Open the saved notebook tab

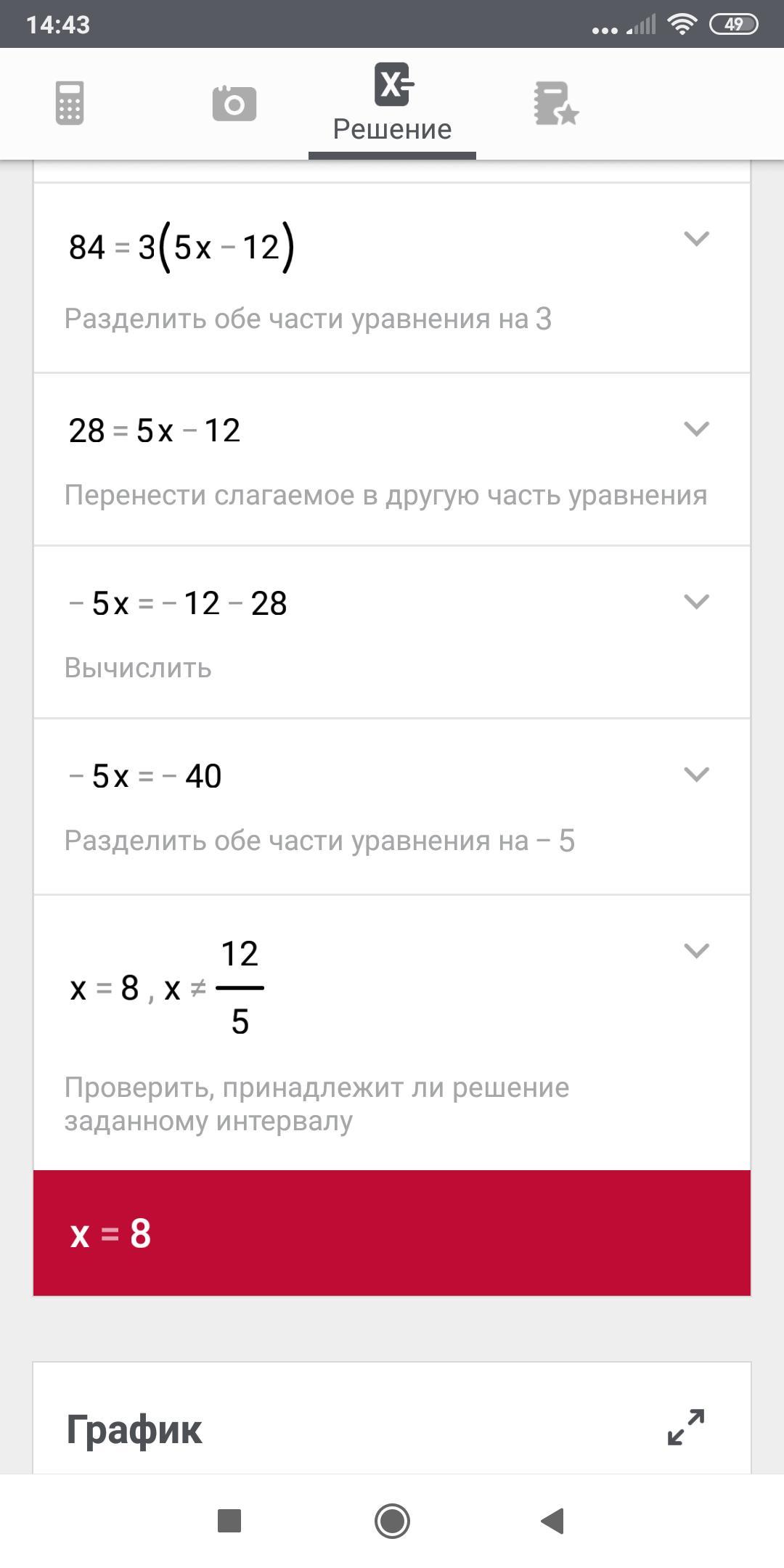[556, 103]
